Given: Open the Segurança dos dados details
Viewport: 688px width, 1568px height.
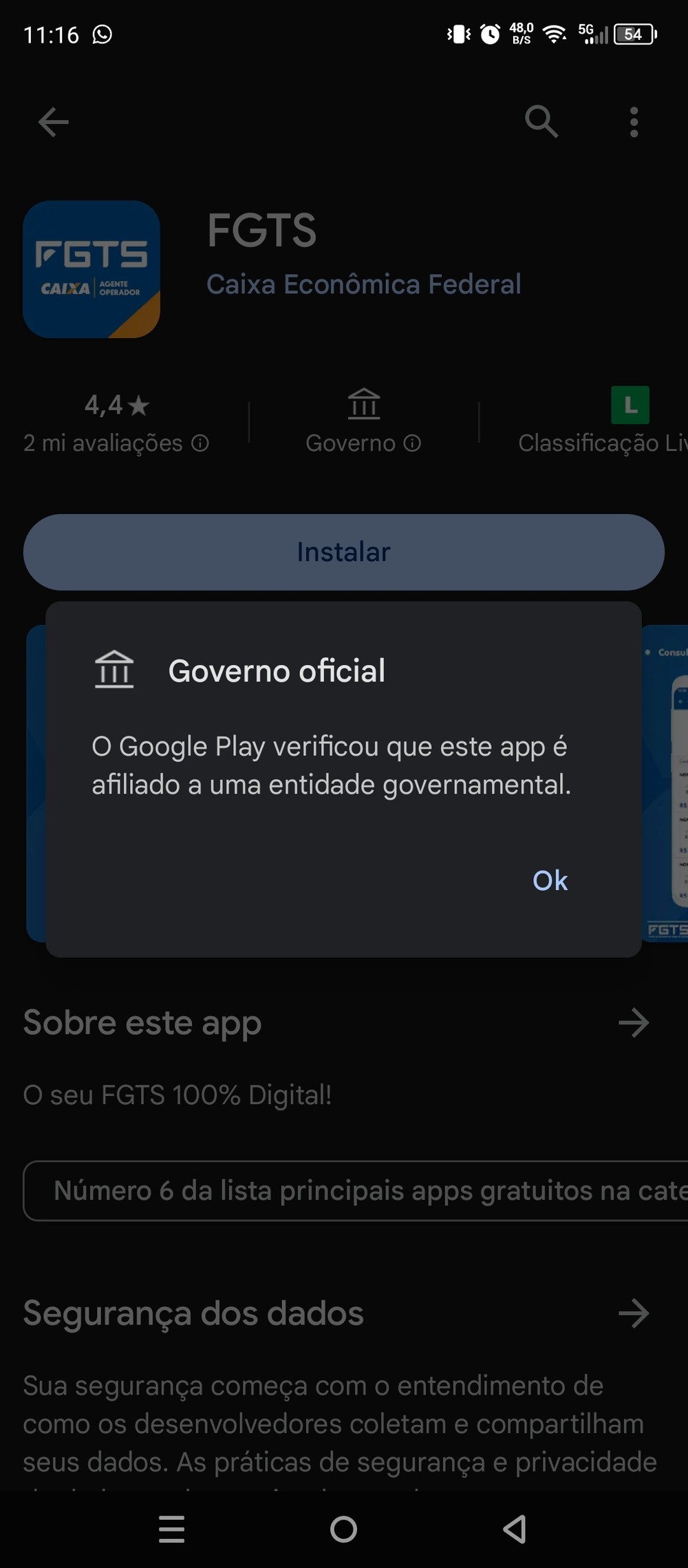Looking at the screenshot, I should point(634,1313).
